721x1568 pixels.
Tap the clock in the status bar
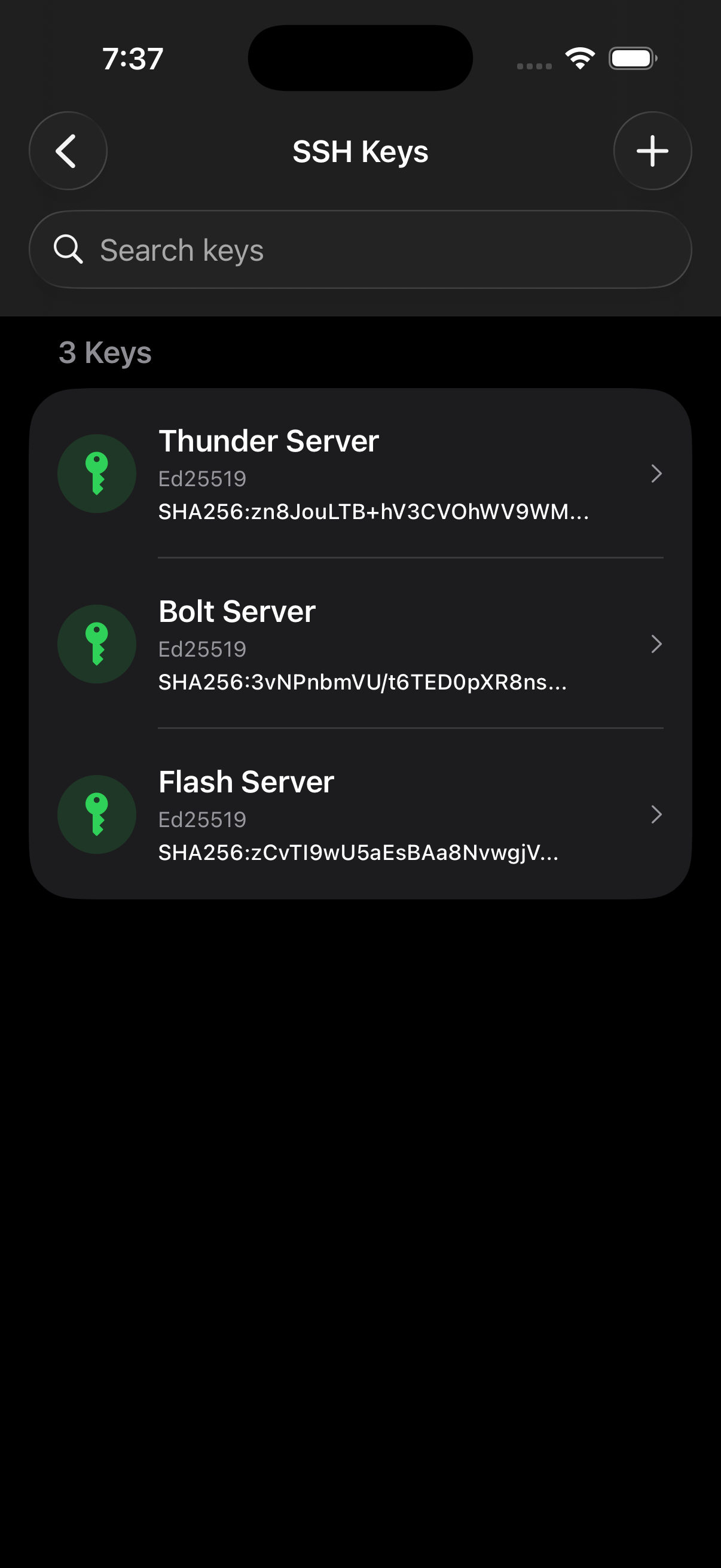(132, 57)
